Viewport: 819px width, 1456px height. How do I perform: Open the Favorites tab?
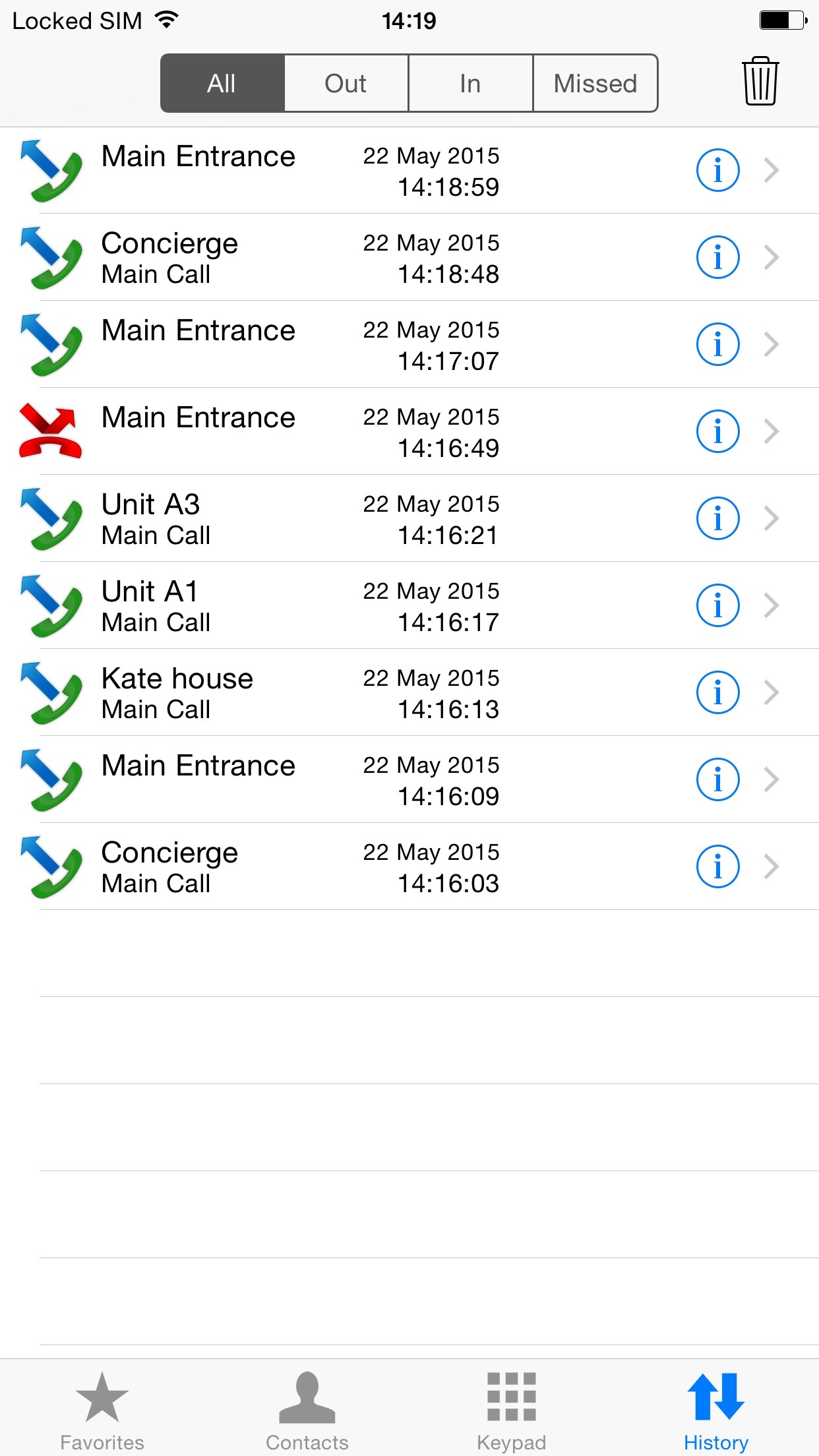(102, 1410)
